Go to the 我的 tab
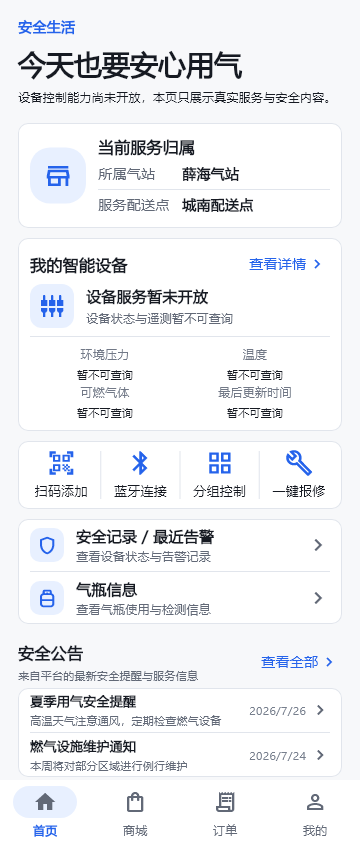The height and width of the screenshot is (844, 360). (315, 812)
